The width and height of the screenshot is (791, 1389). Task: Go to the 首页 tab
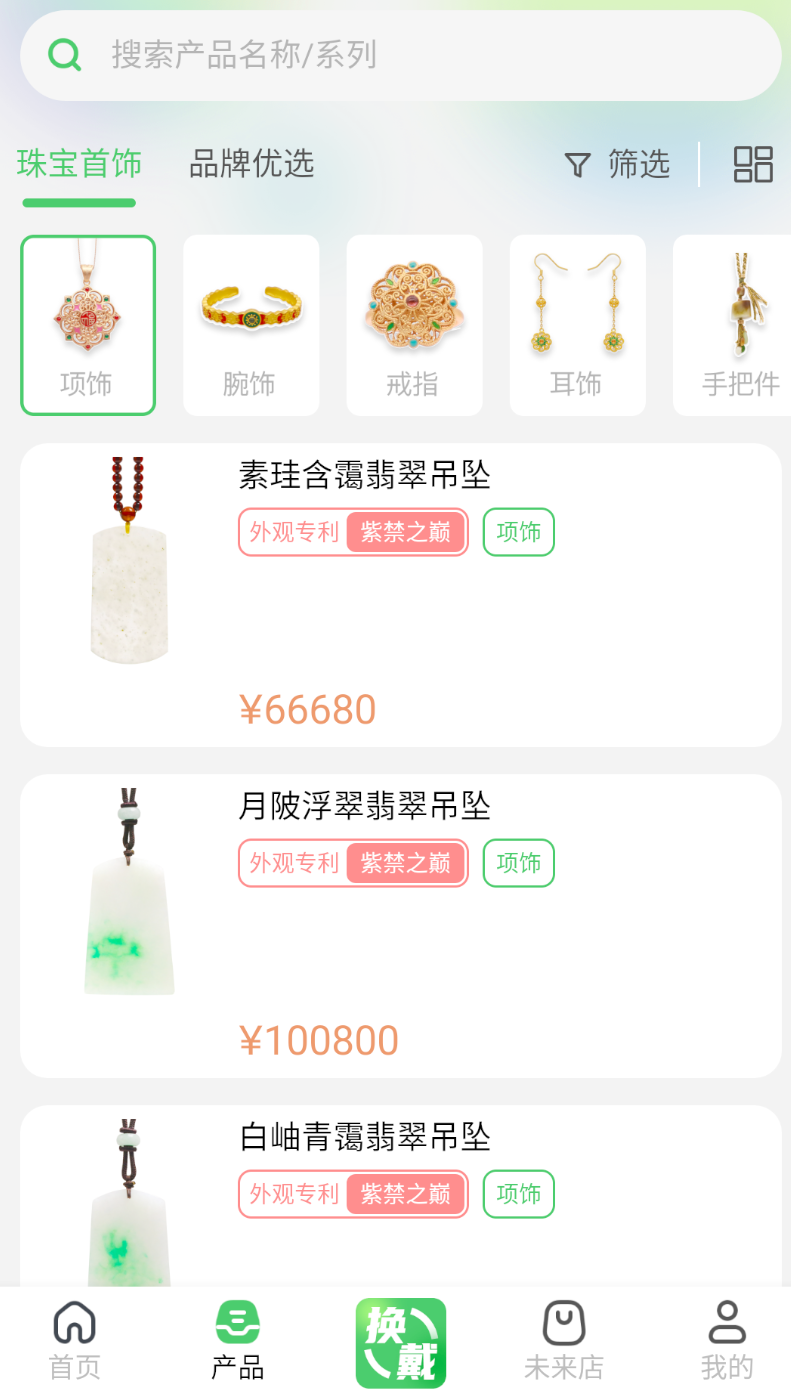tap(75, 1340)
